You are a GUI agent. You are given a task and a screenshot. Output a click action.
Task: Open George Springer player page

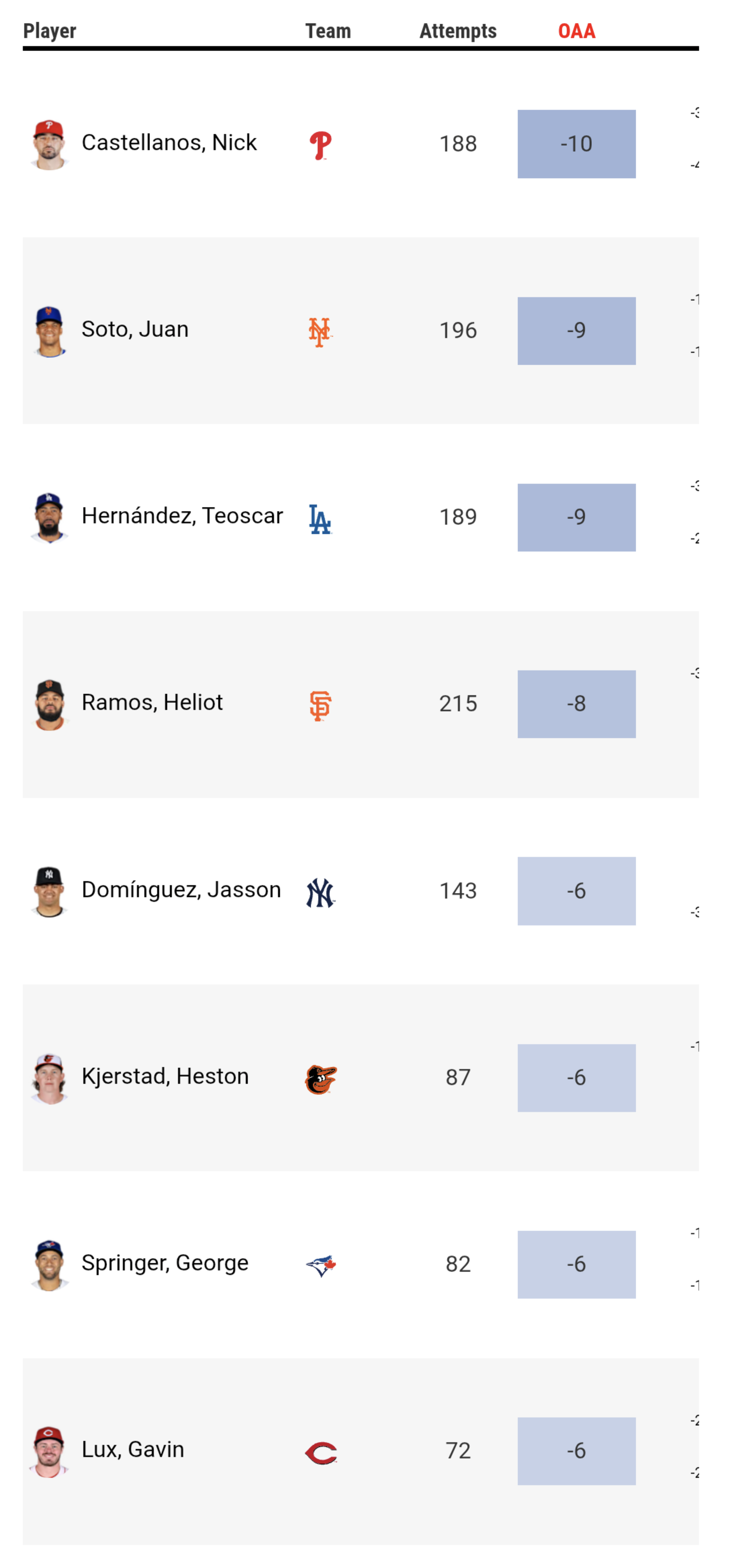(x=165, y=1263)
